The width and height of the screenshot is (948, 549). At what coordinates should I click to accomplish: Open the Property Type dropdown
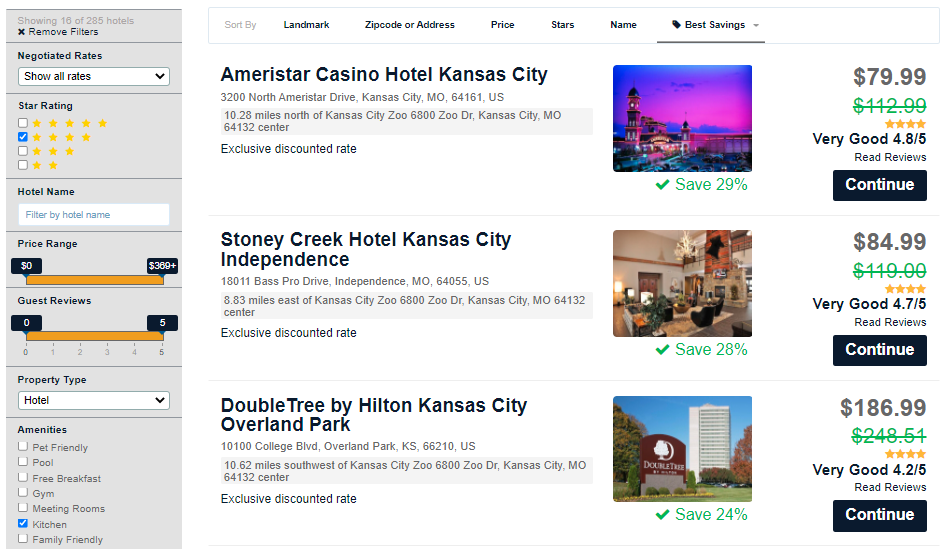point(94,400)
